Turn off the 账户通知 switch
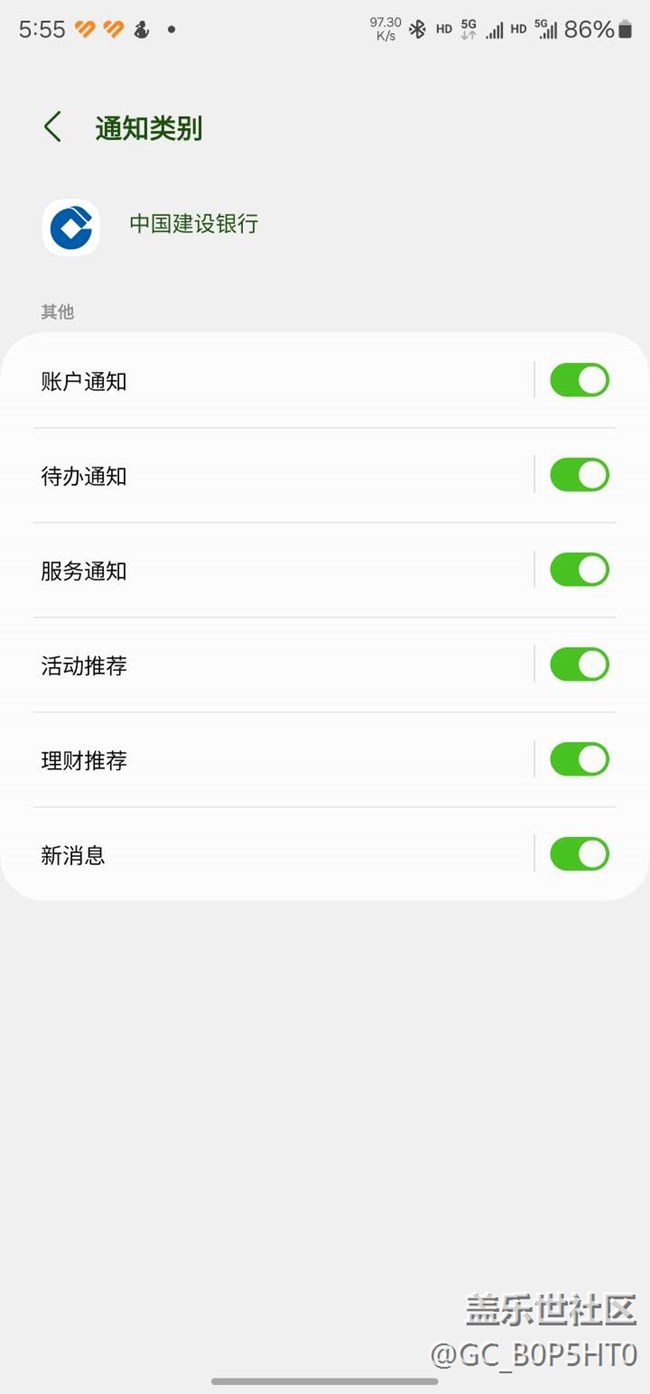Viewport: 650px width, 1394px height. [x=579, y=380]
